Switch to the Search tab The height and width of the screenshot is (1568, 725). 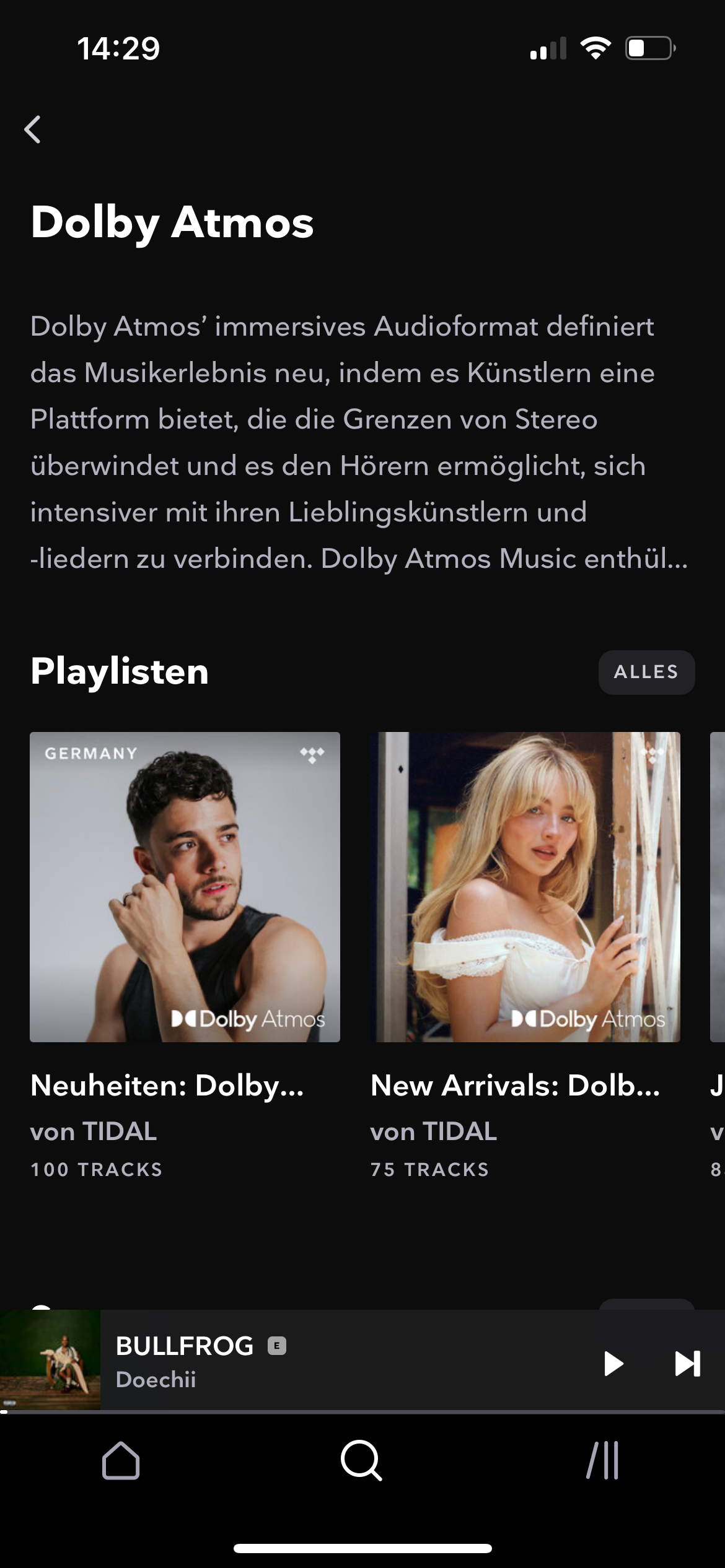click(x=362, y=1461)
